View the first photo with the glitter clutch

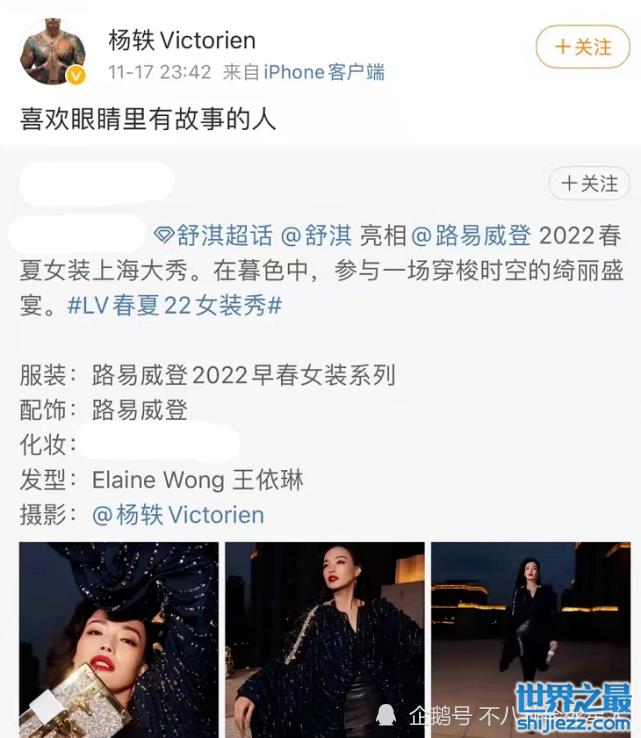(x=118, y=639)
